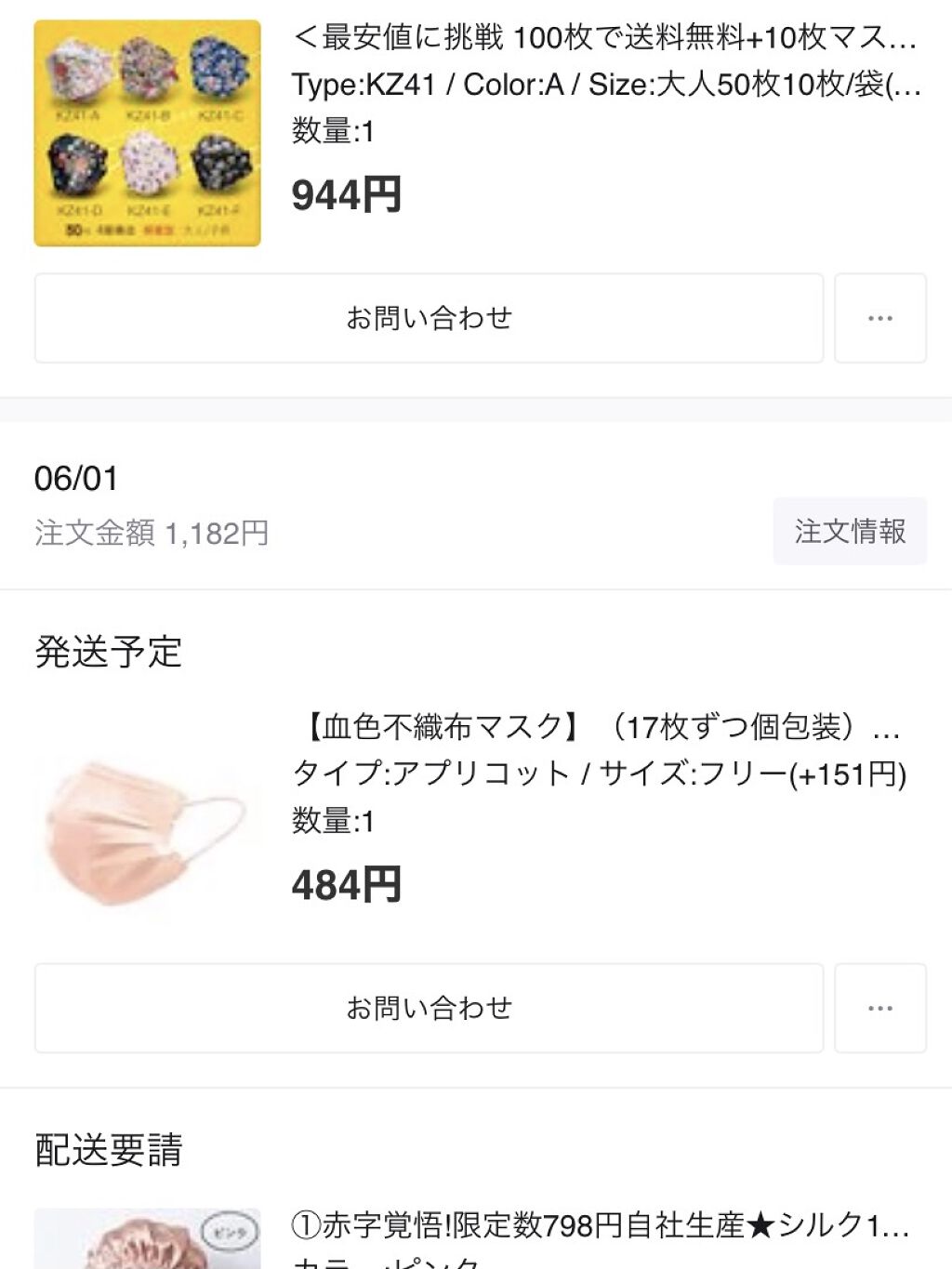952x1269 pixels.
Task: Open more options for the 944円 mask order
Action: click(879, 318)
